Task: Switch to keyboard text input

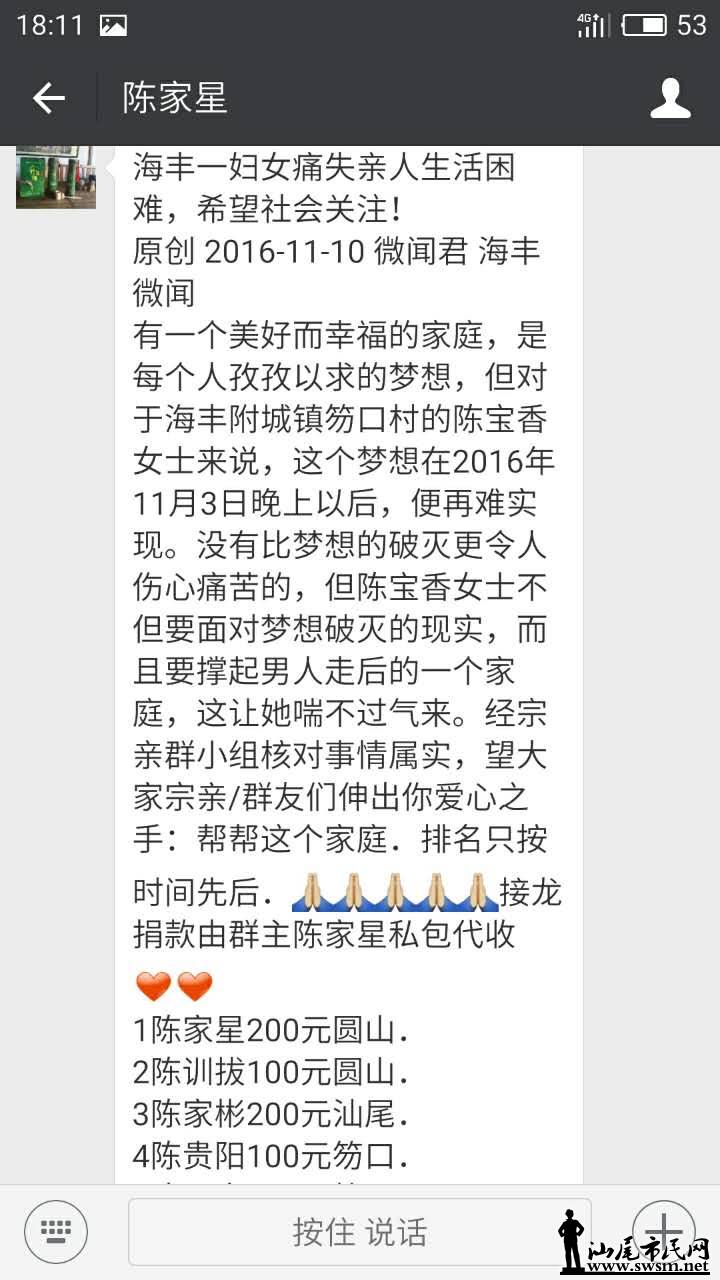Action: point(56,1231)
